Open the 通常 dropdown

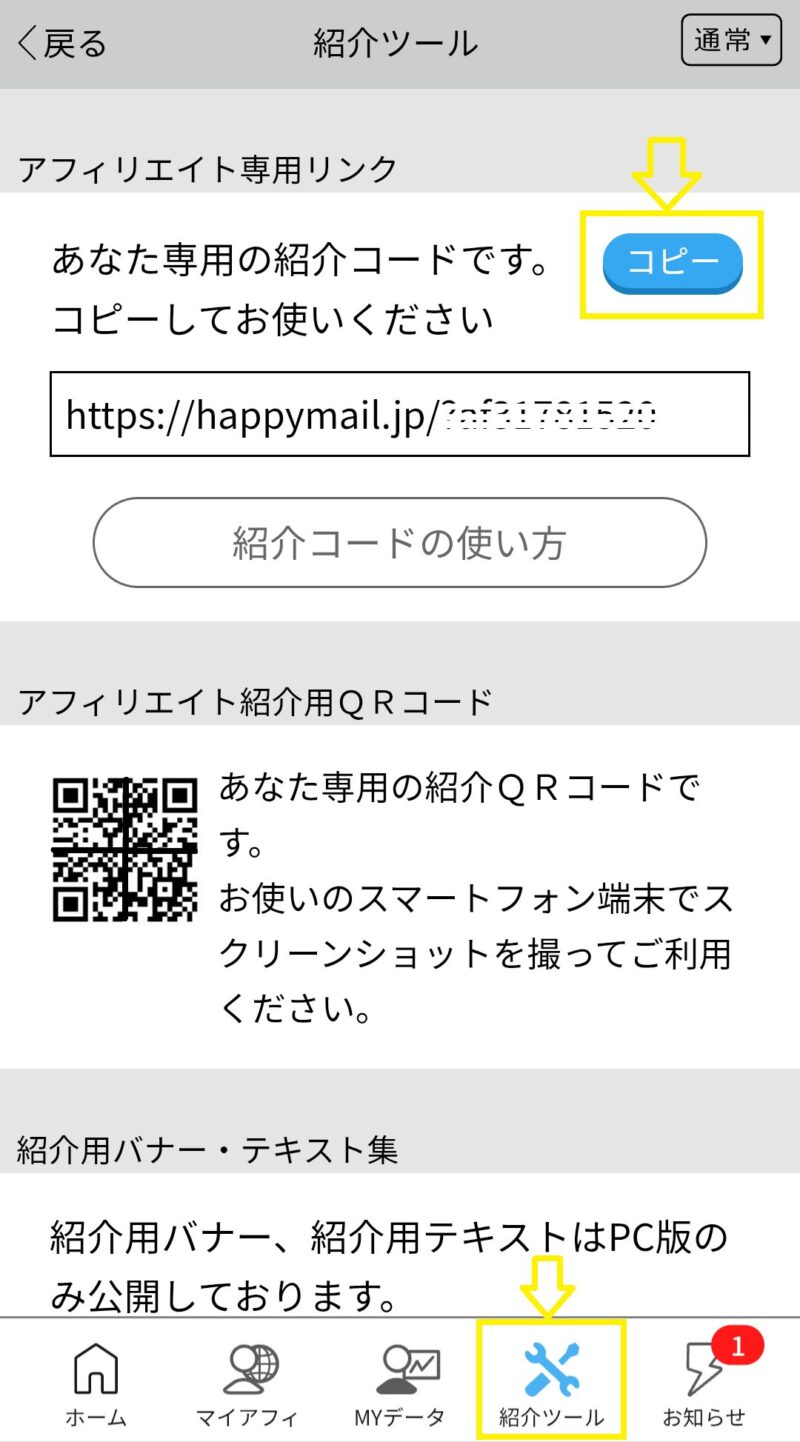tap(731, 41)
